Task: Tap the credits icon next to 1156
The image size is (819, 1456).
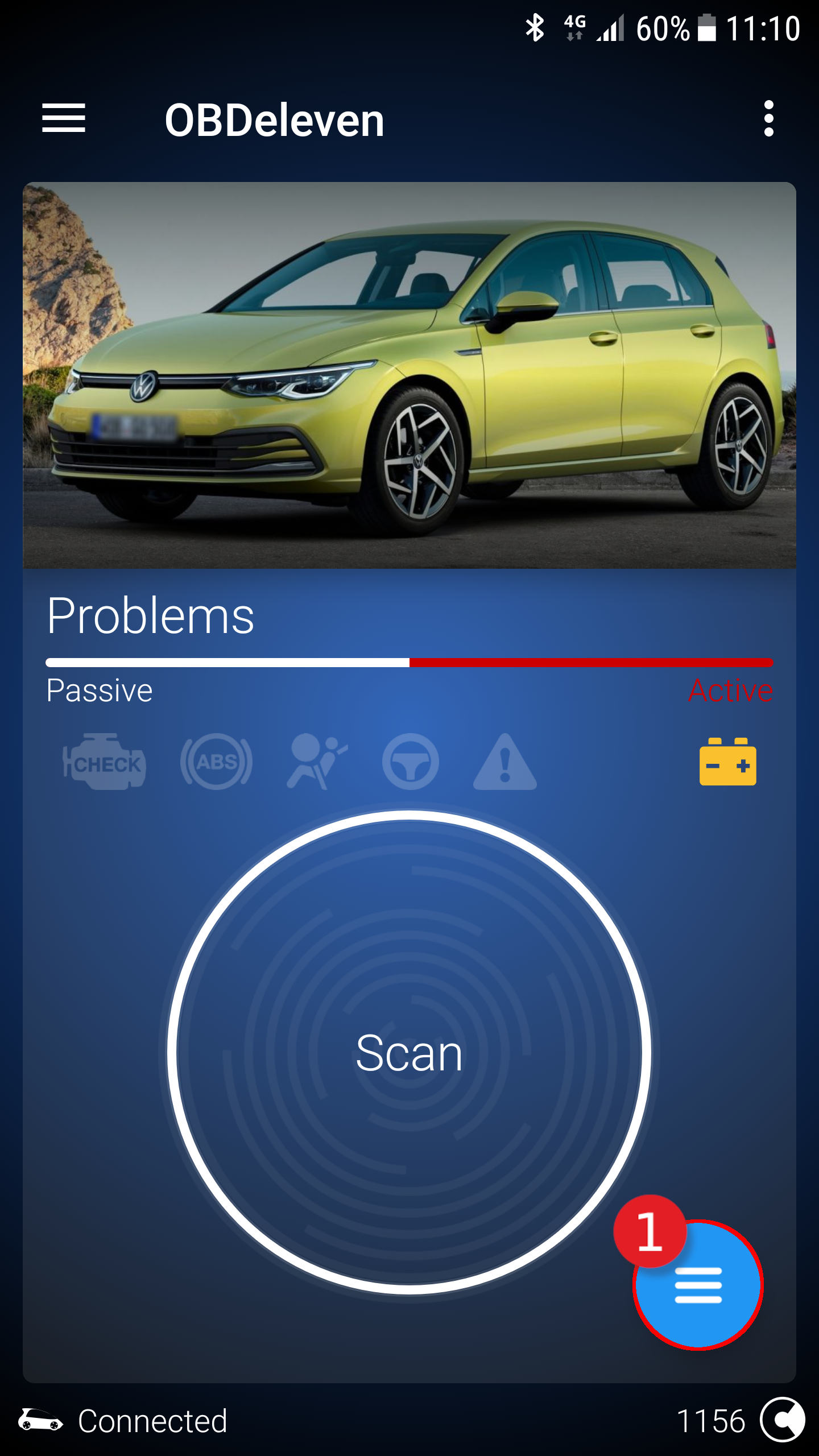Action: coord(783,1420)
